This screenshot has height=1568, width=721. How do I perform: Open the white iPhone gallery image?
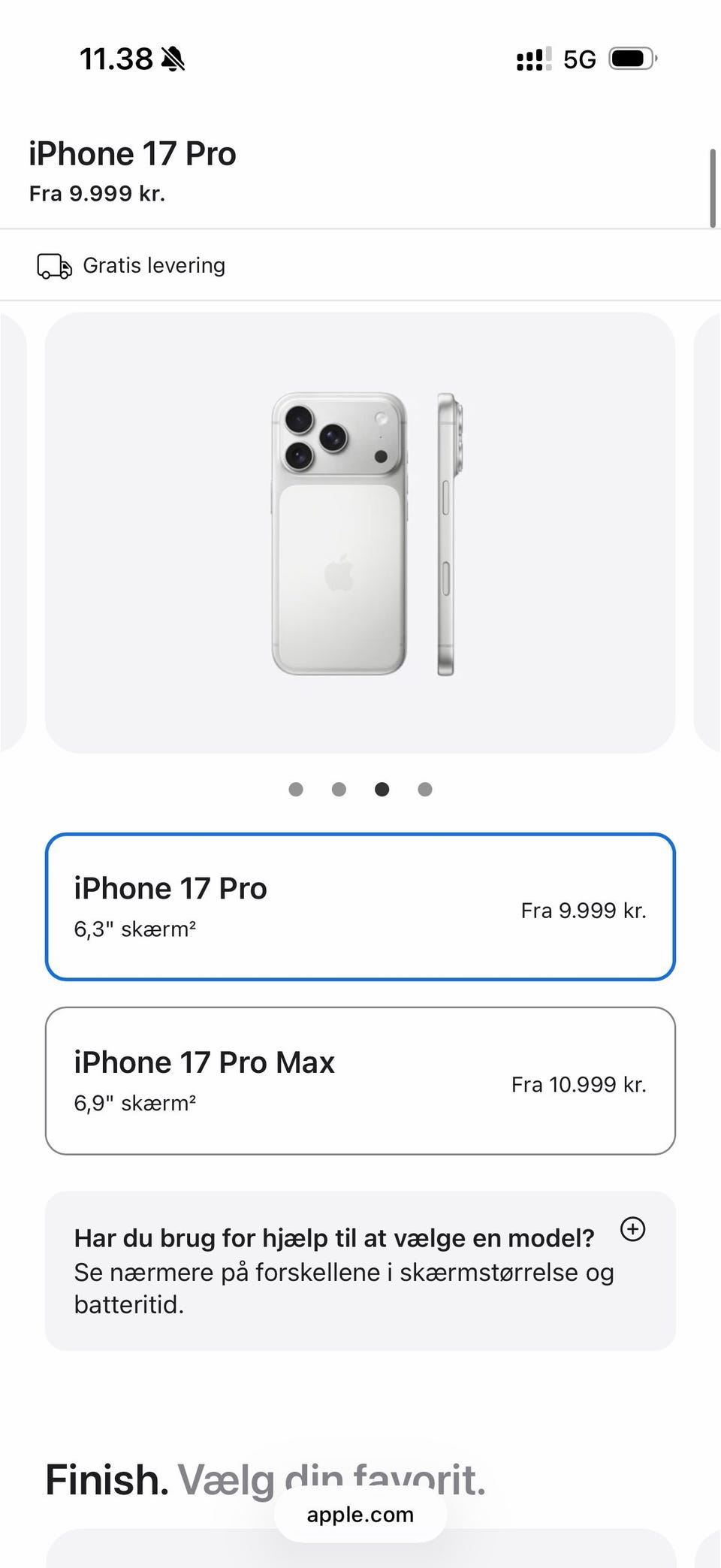[360, 533]
